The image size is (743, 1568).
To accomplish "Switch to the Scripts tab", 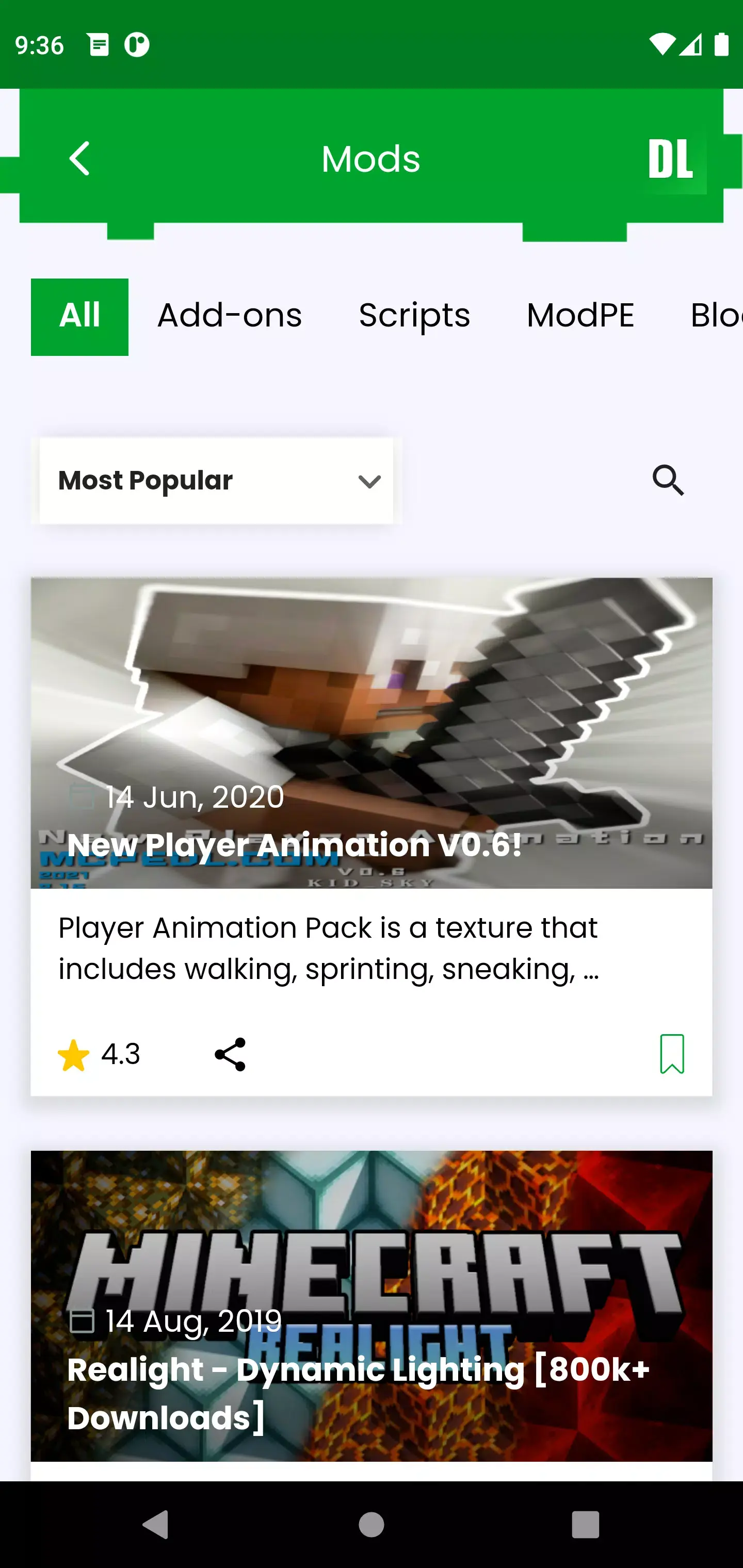I will point(415,315).
